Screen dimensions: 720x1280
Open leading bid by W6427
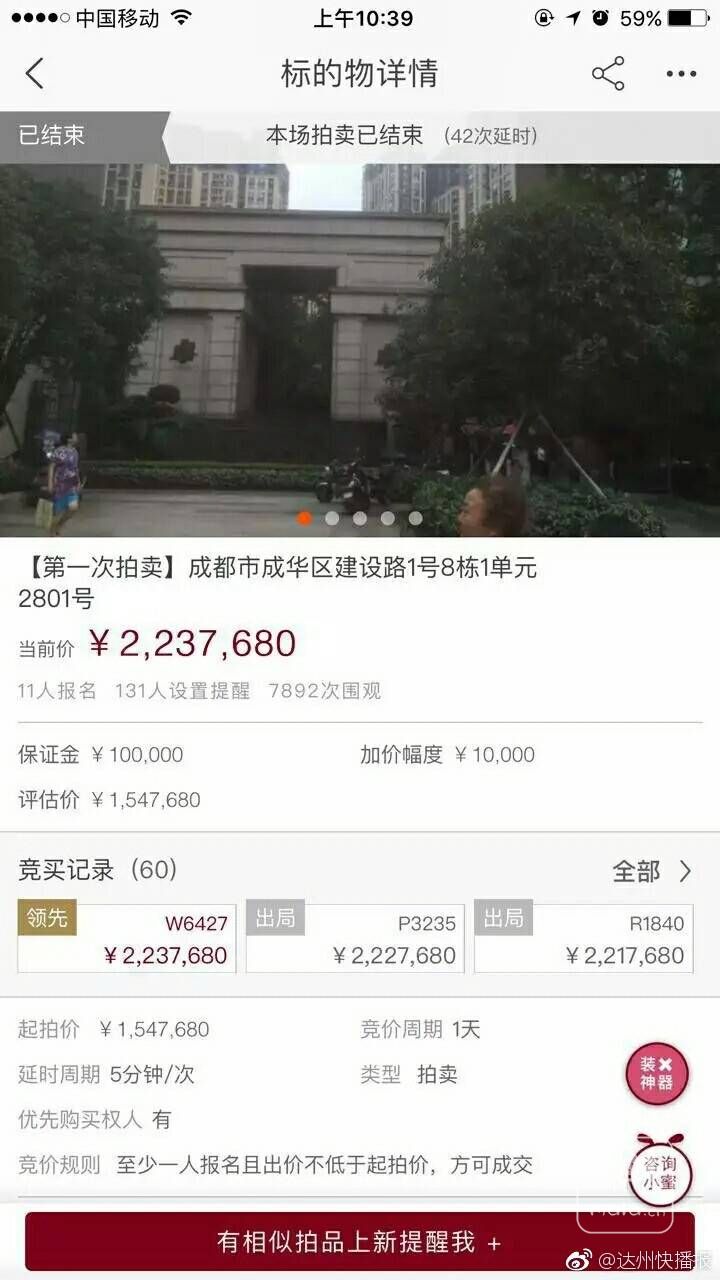[127, 938]
